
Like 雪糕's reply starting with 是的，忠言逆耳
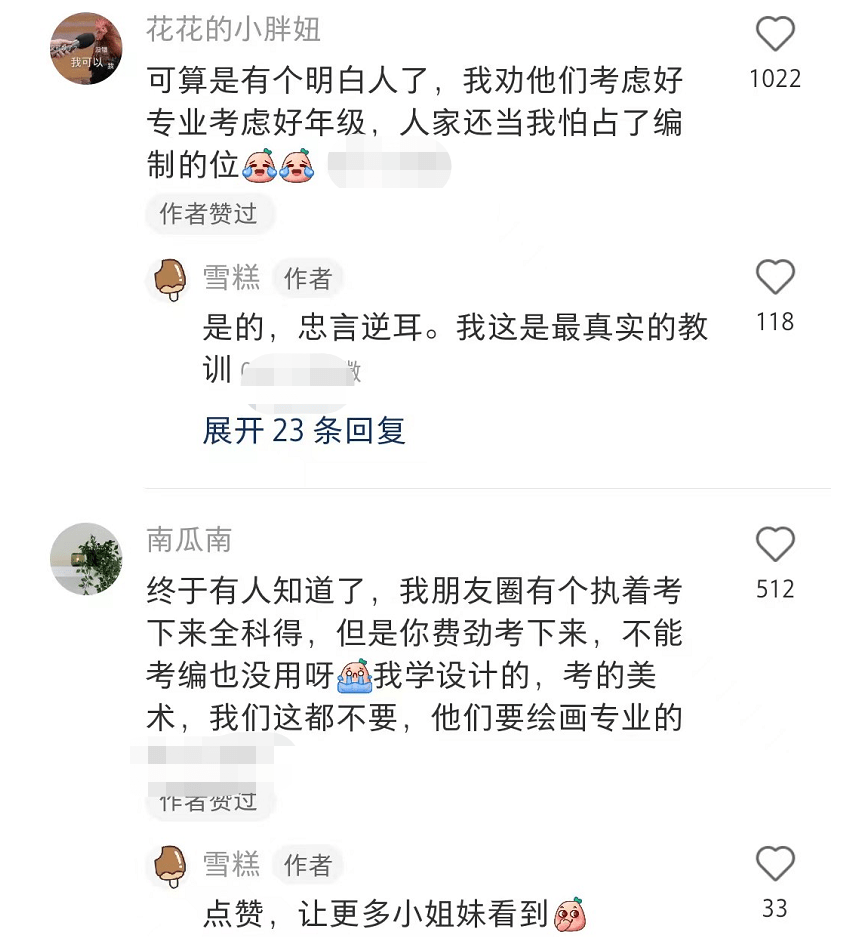(775, 278)
